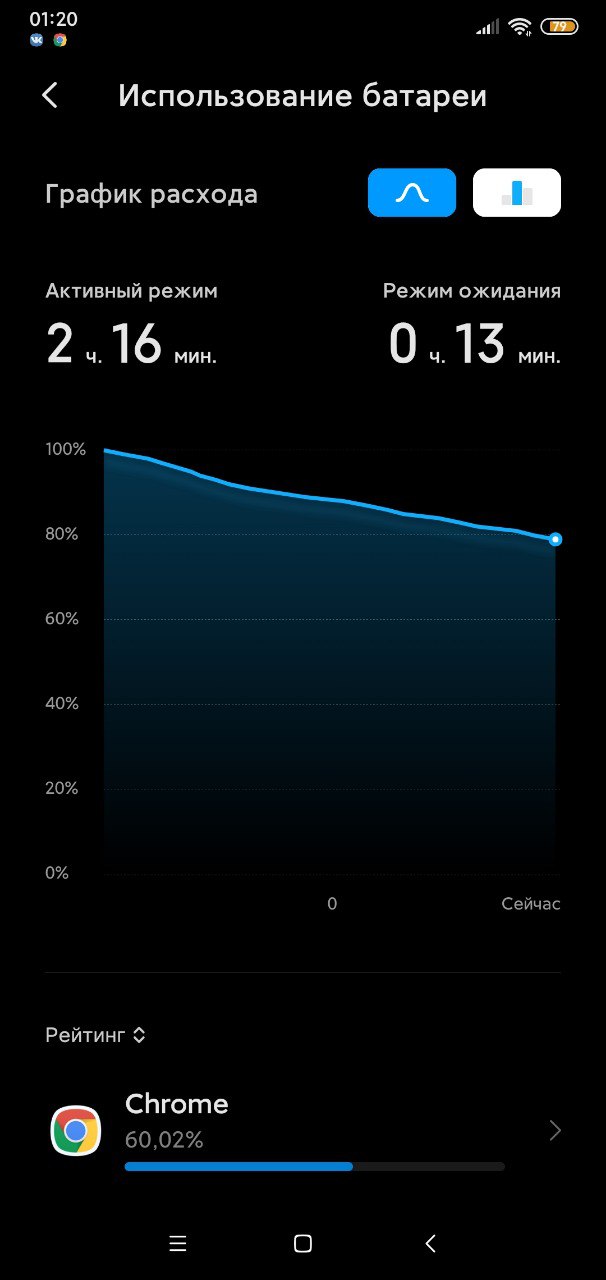Go back from battery usage screen
This screenshot has width=606, height=1280.
coord(50,95)
